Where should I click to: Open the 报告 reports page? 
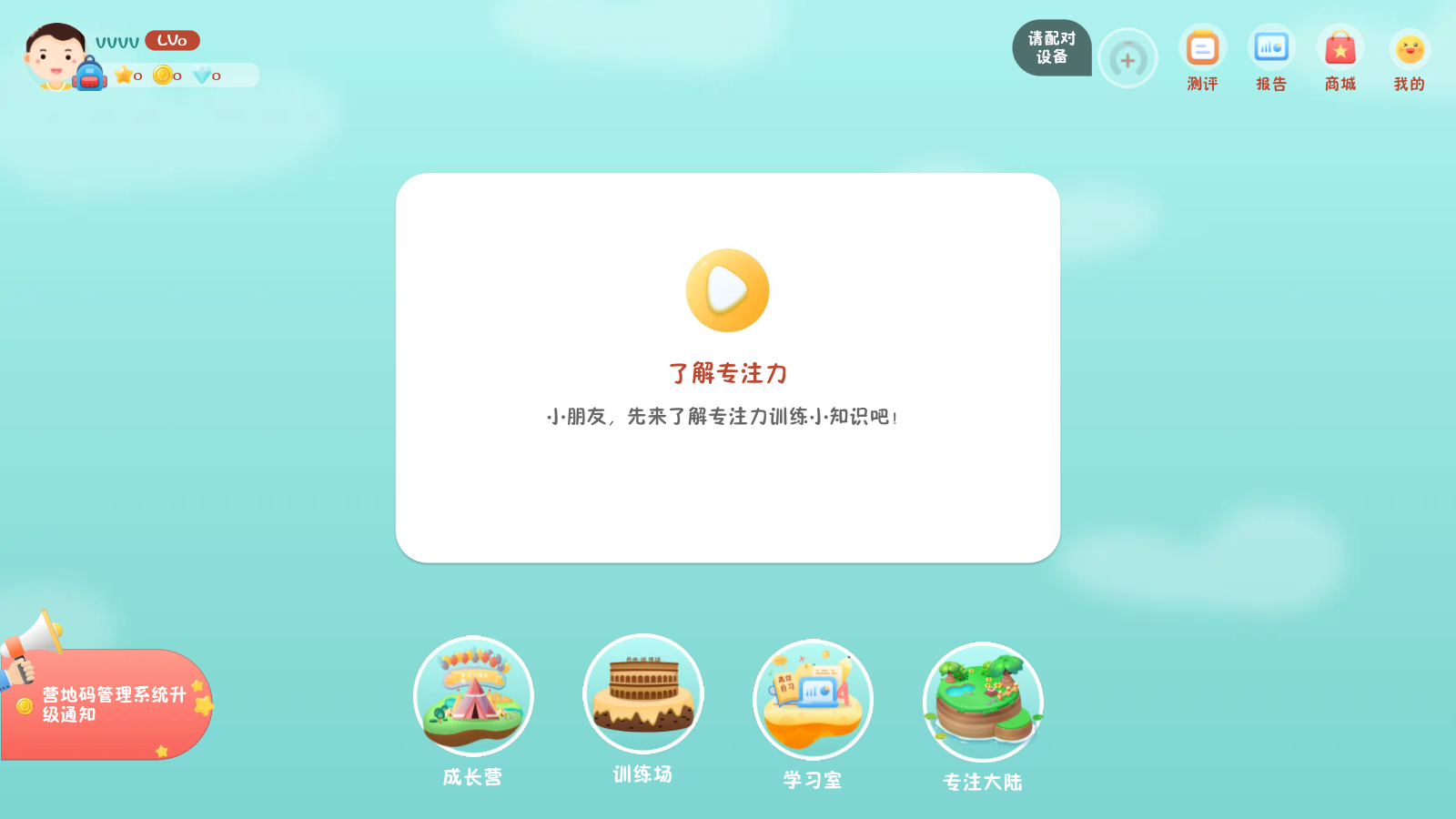point(1271,50)
